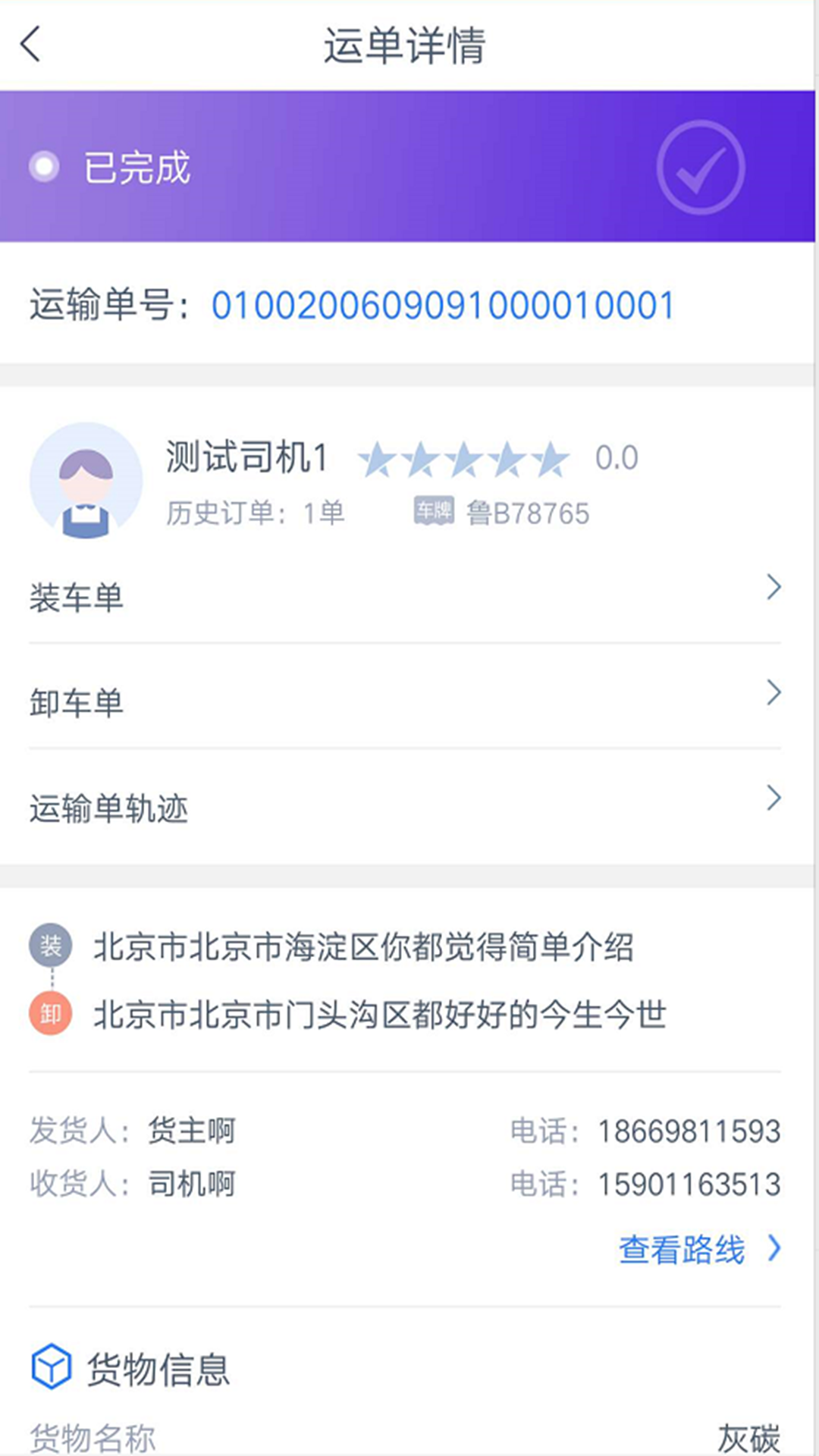
Task: Go back from the 运单详情 page
Action: [31, 44]
